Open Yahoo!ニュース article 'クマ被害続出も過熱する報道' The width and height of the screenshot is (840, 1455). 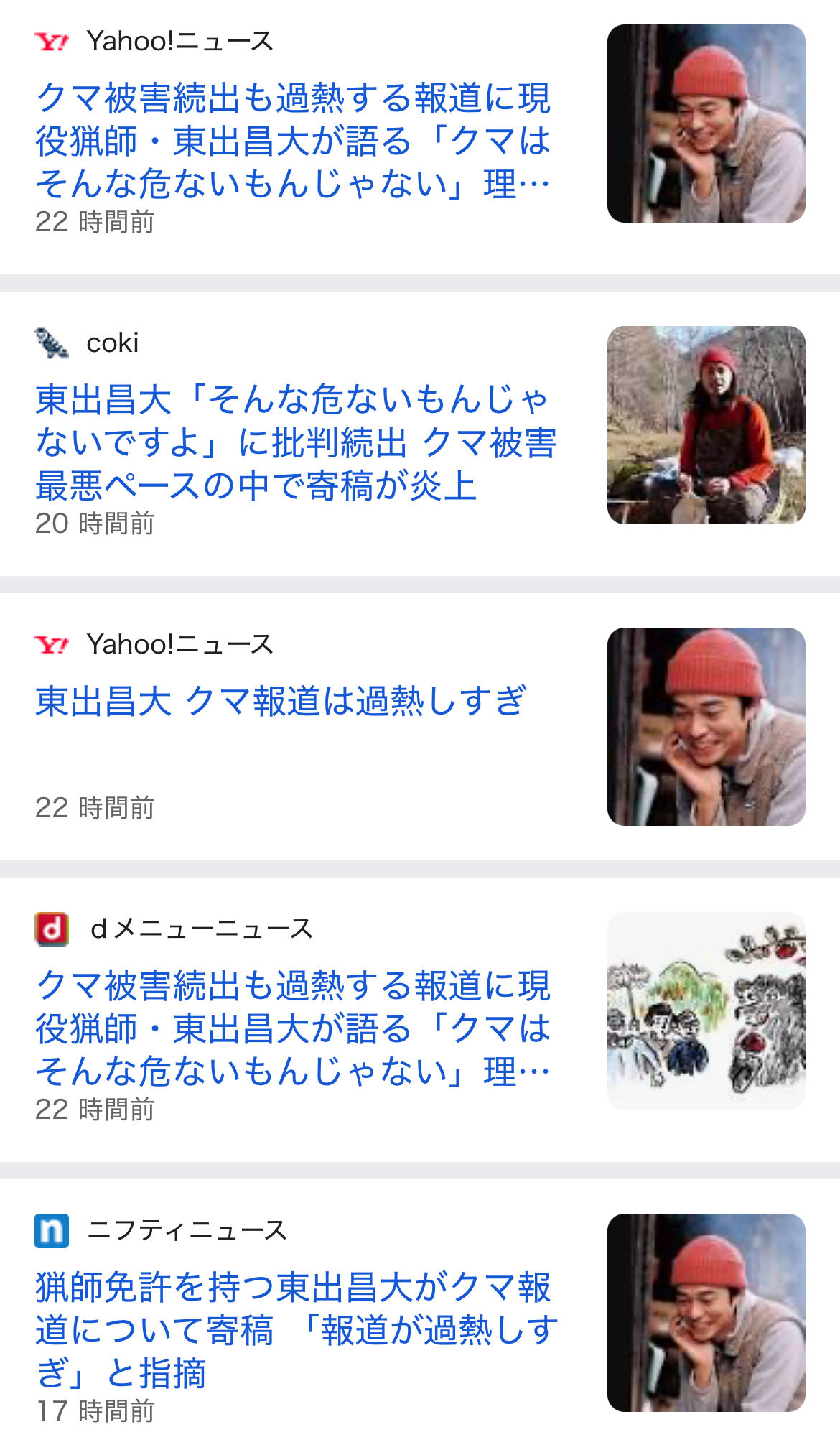tap(293, 141)
